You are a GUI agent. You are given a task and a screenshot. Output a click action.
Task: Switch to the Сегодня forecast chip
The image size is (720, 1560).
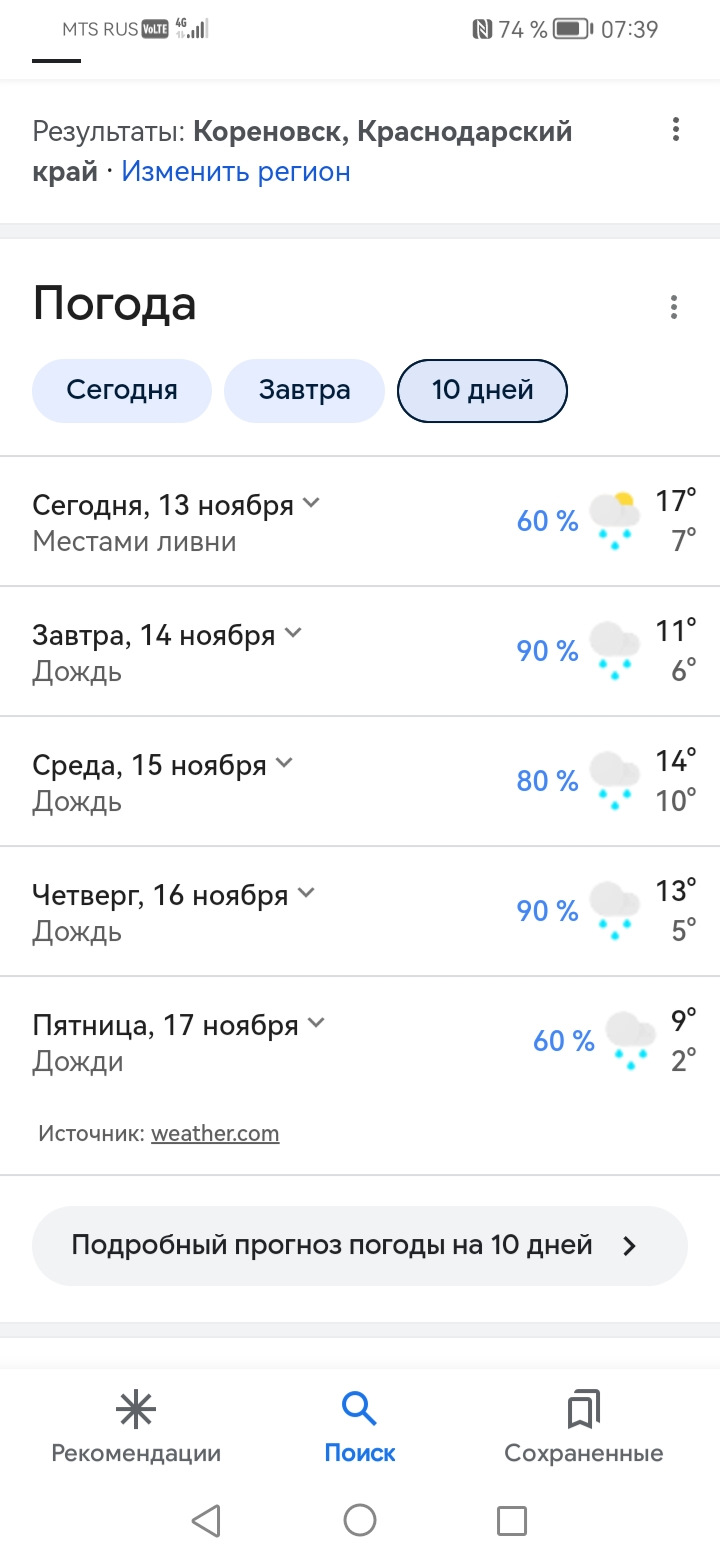[122, 390]
